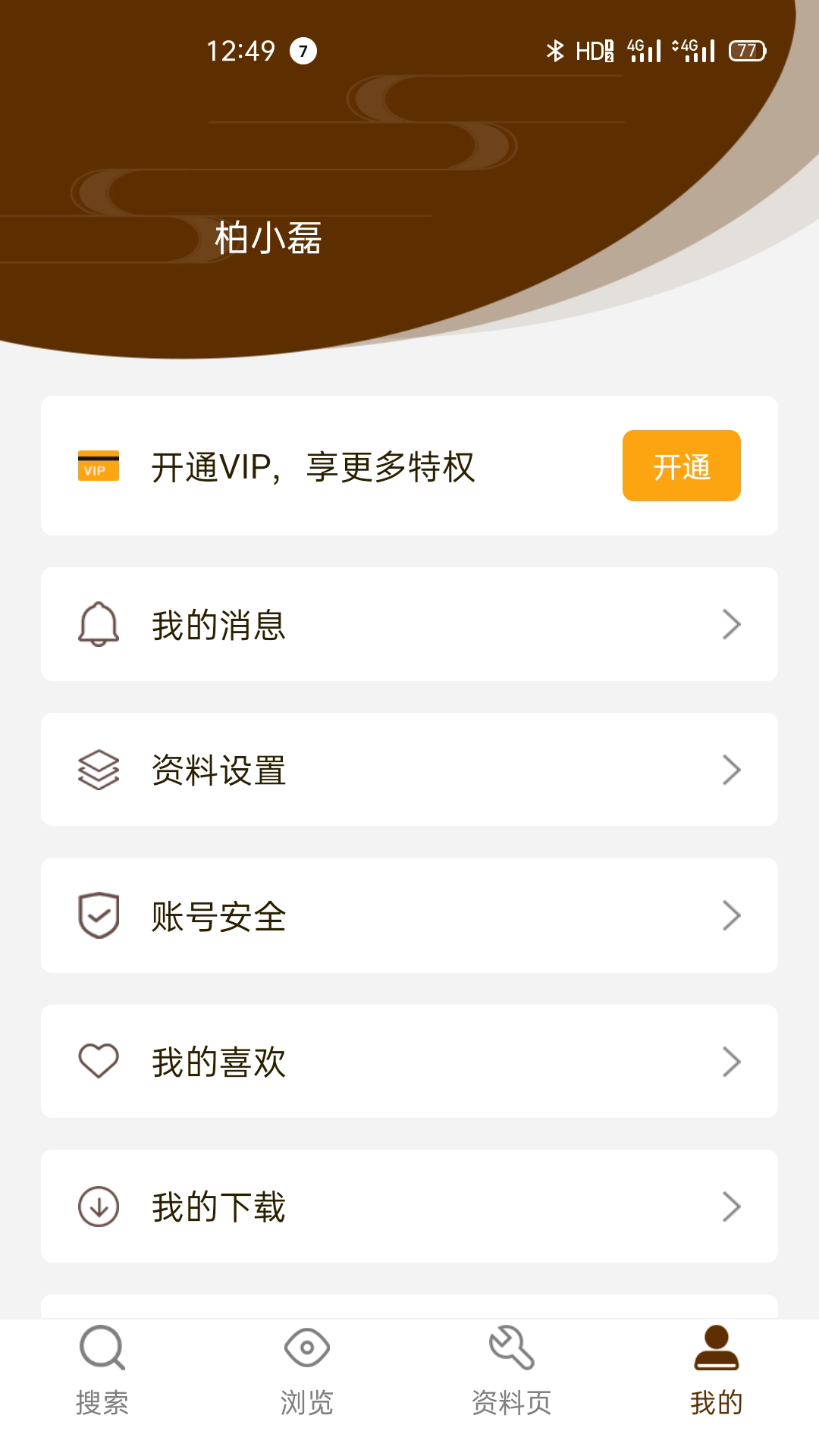This screenshot has width=819, height=1456.
Task: Click the 我的下载 download icon
Action: (x=97, y=1208)
